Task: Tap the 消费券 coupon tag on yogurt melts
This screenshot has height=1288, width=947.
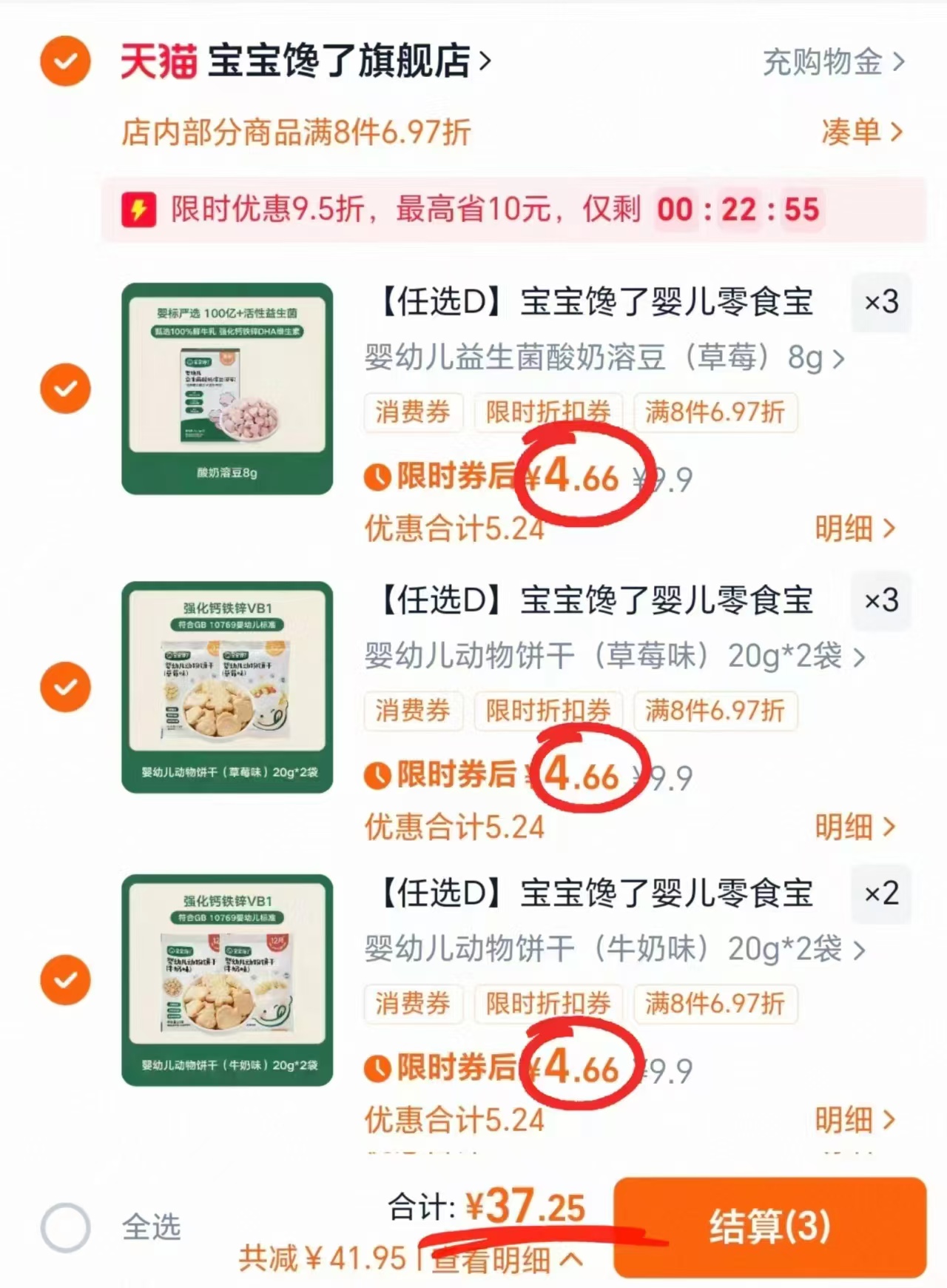Action: [413, 414]
